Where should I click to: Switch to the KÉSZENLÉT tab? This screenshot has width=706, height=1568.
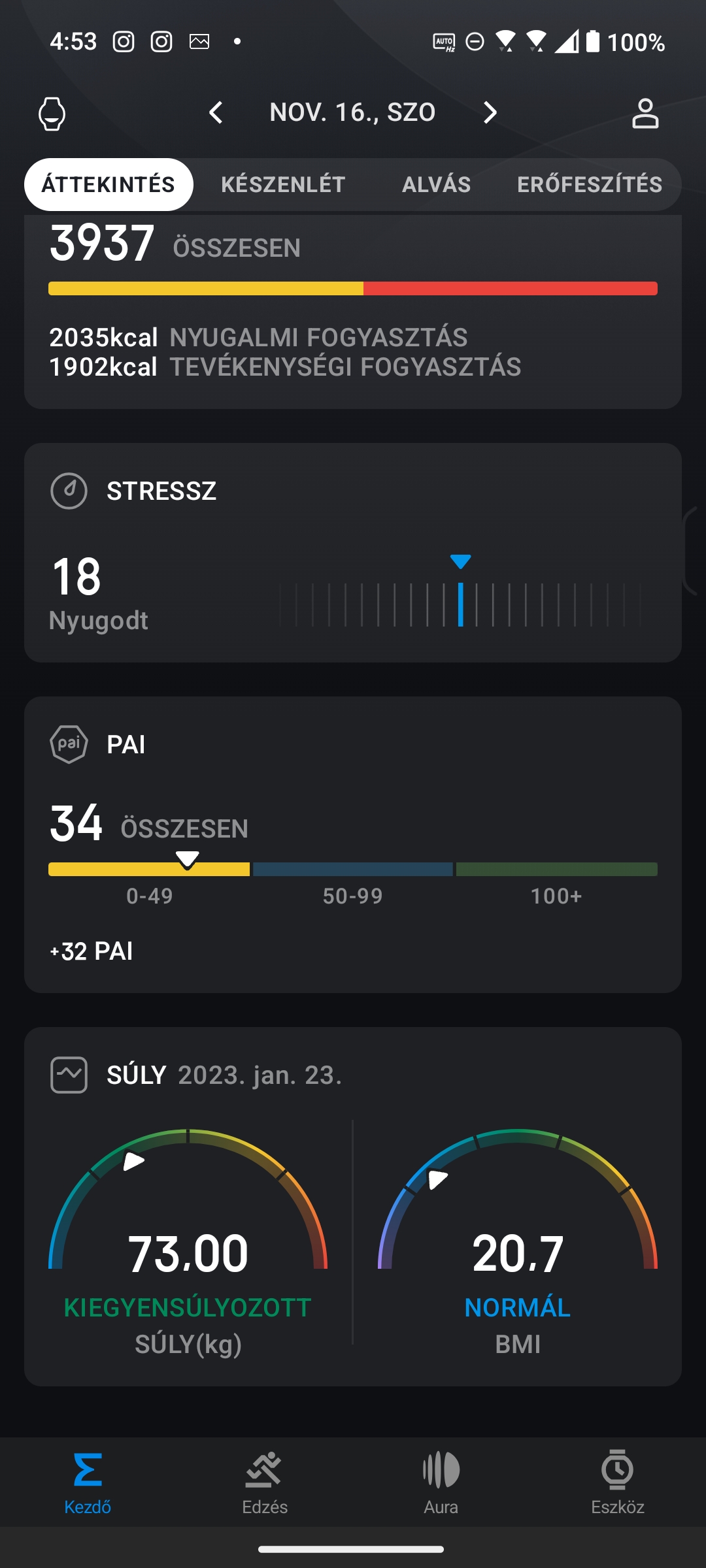283,184
